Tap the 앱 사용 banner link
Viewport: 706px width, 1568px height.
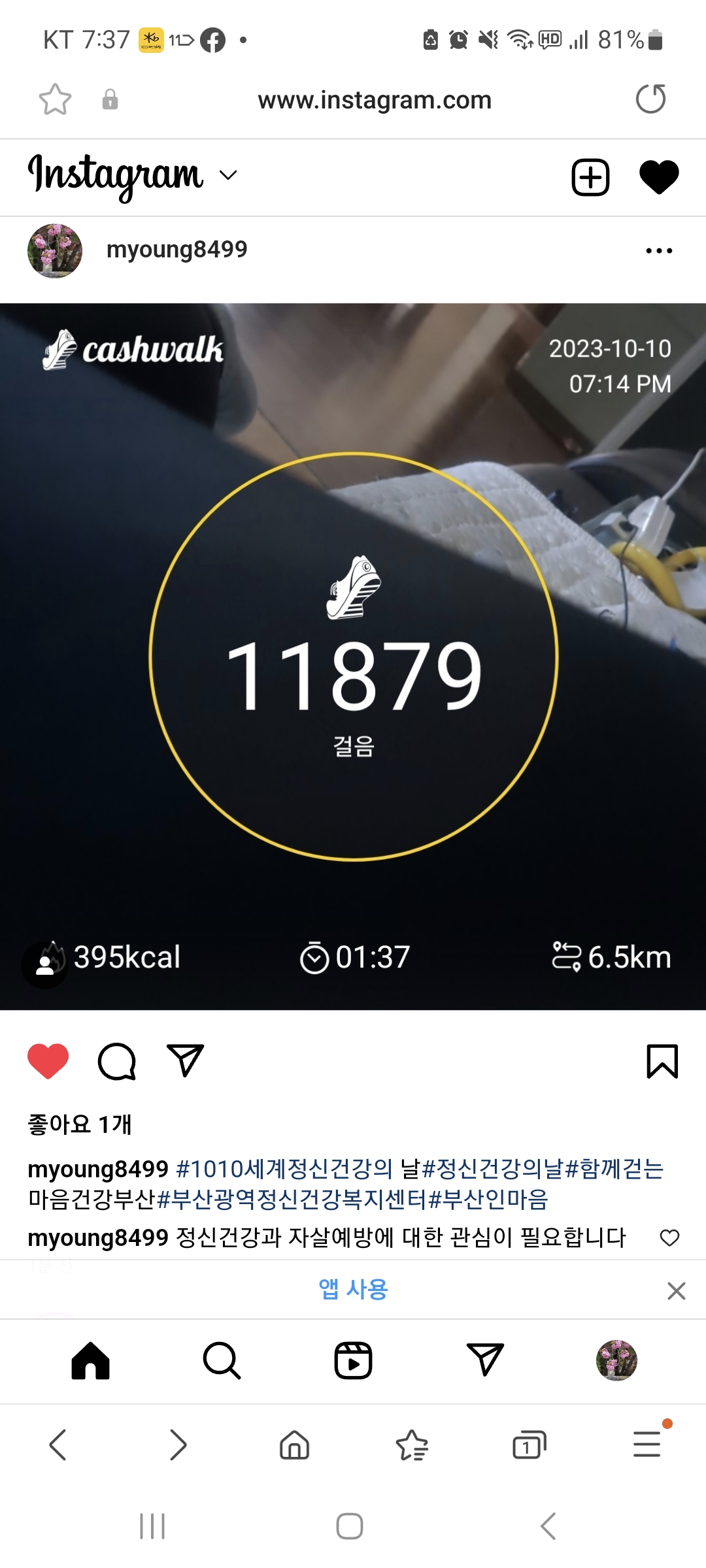tap(353, 1289)
